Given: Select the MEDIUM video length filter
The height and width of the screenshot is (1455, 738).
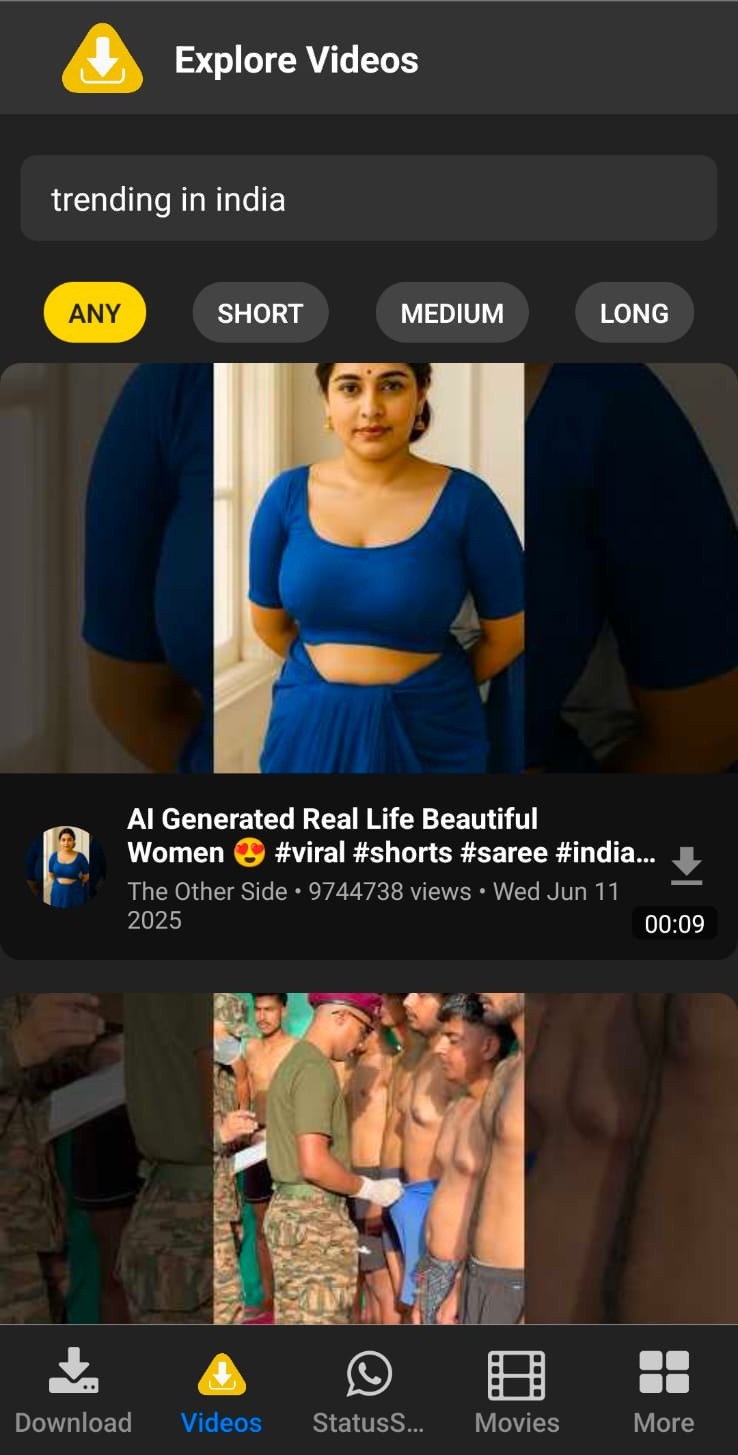Looking at the screenshot, I should [x=452, y=312].
